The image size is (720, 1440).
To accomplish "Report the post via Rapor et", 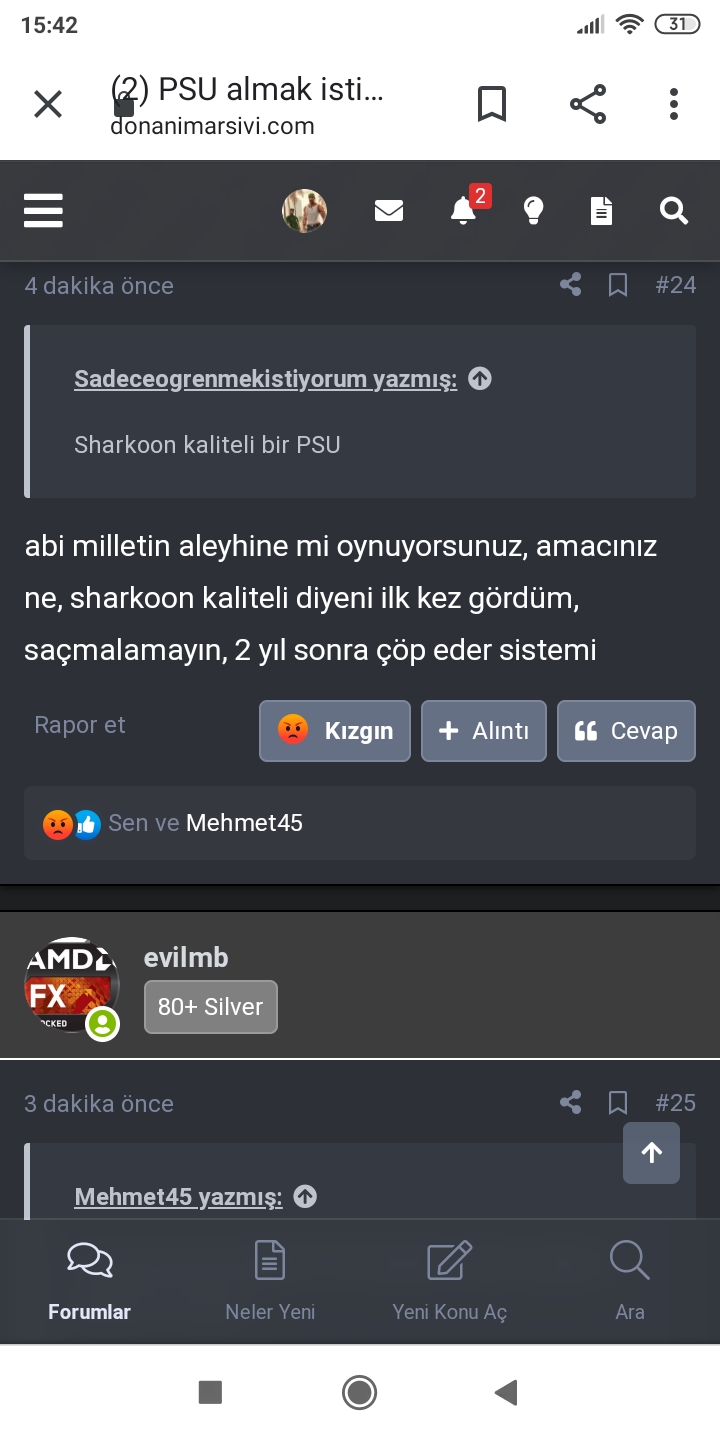I will 80,725.
